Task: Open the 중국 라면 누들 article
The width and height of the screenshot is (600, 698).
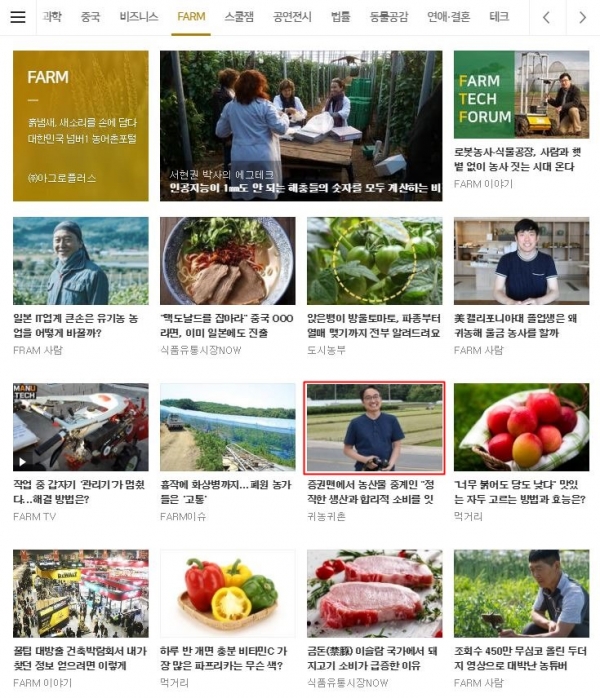Action: 227,262
